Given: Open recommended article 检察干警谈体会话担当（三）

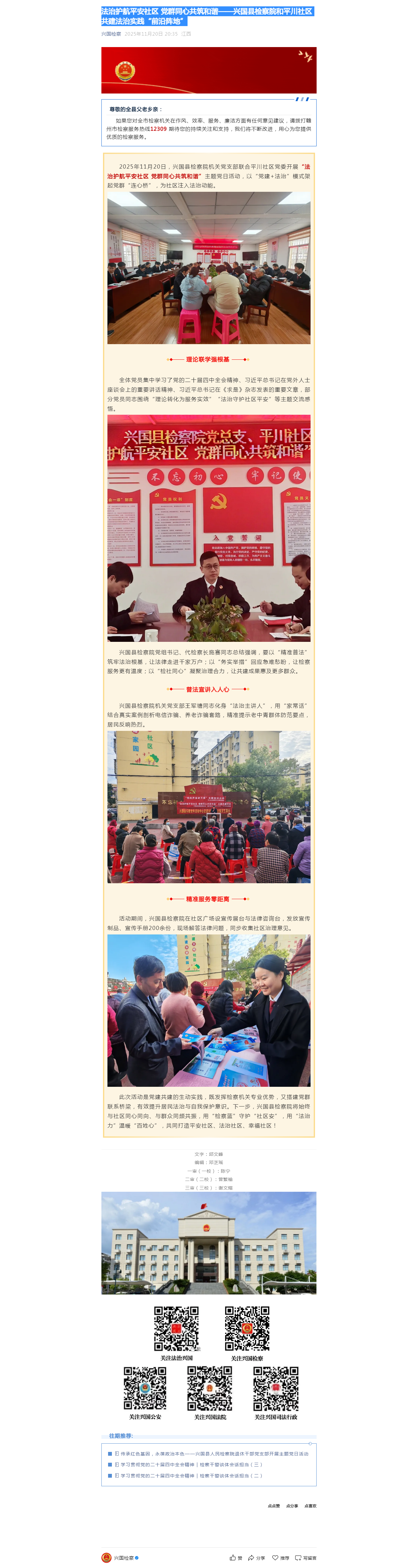Looking at the screenshot, I should click(191, 1465).
